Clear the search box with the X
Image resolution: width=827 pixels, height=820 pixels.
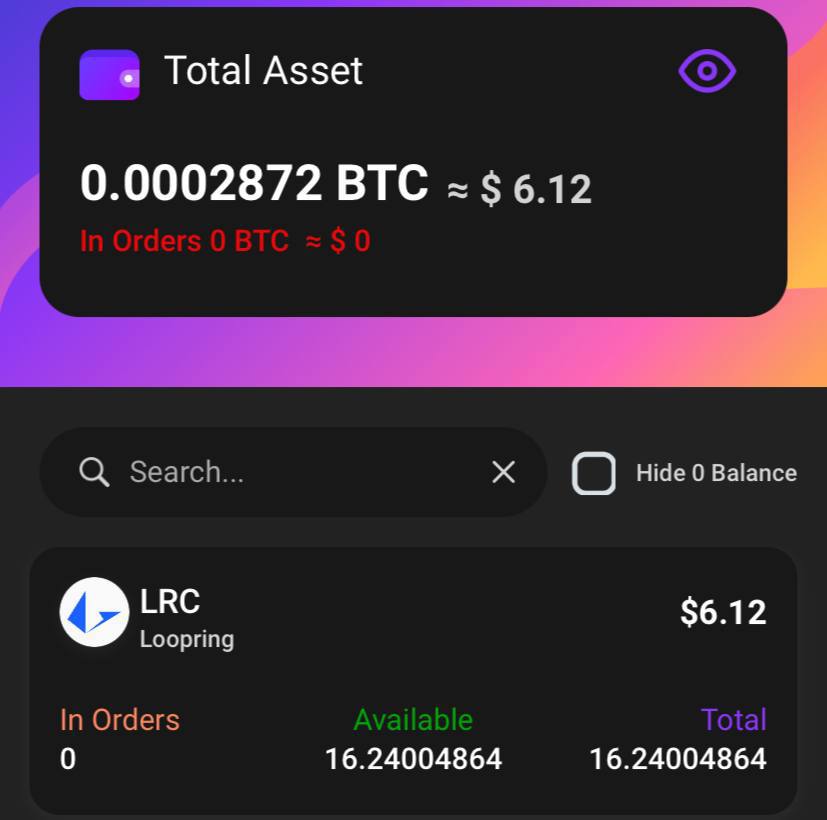click(503, 472)
